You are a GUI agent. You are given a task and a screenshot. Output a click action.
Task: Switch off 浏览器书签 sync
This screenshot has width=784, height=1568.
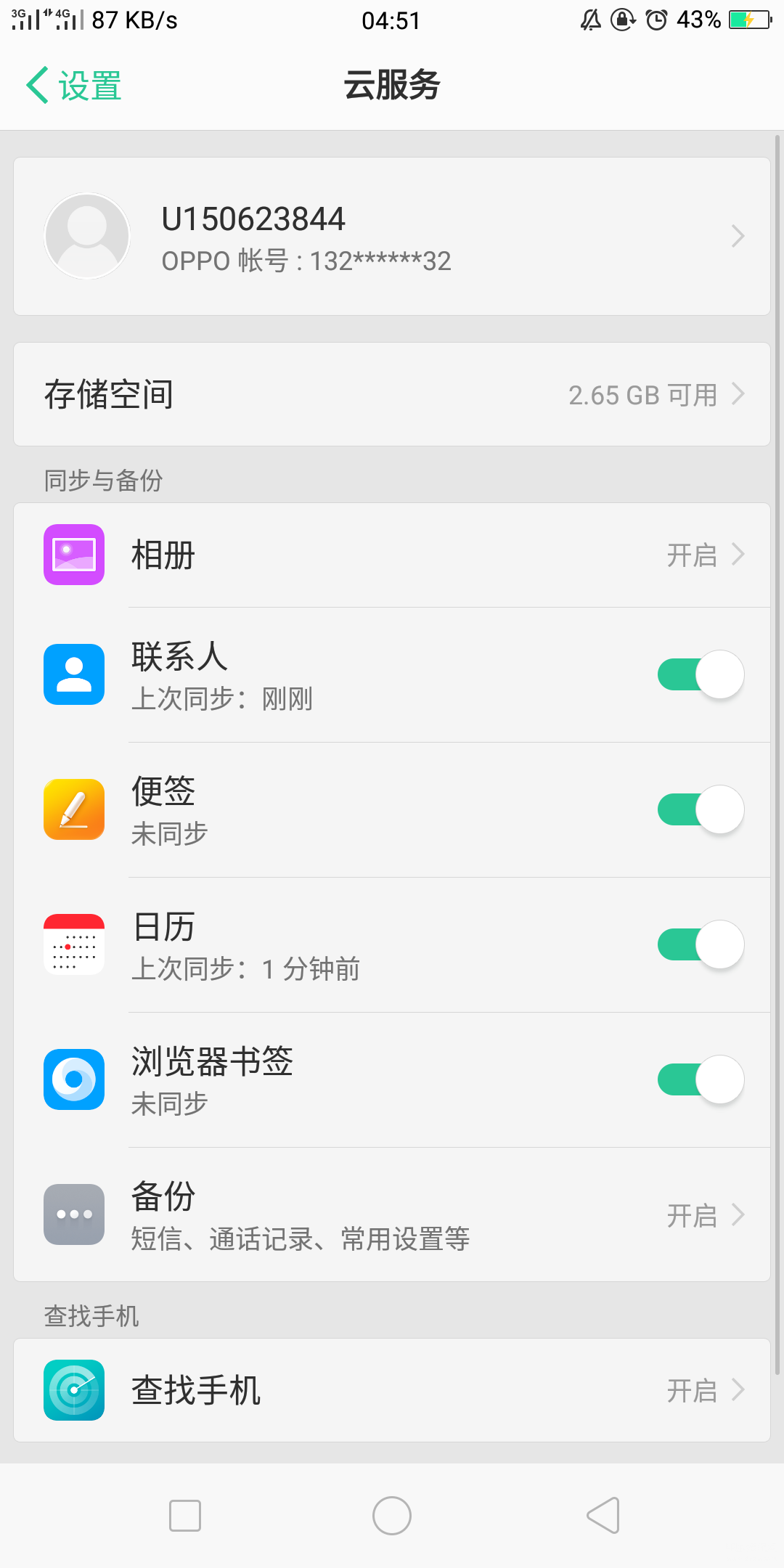700,1079
